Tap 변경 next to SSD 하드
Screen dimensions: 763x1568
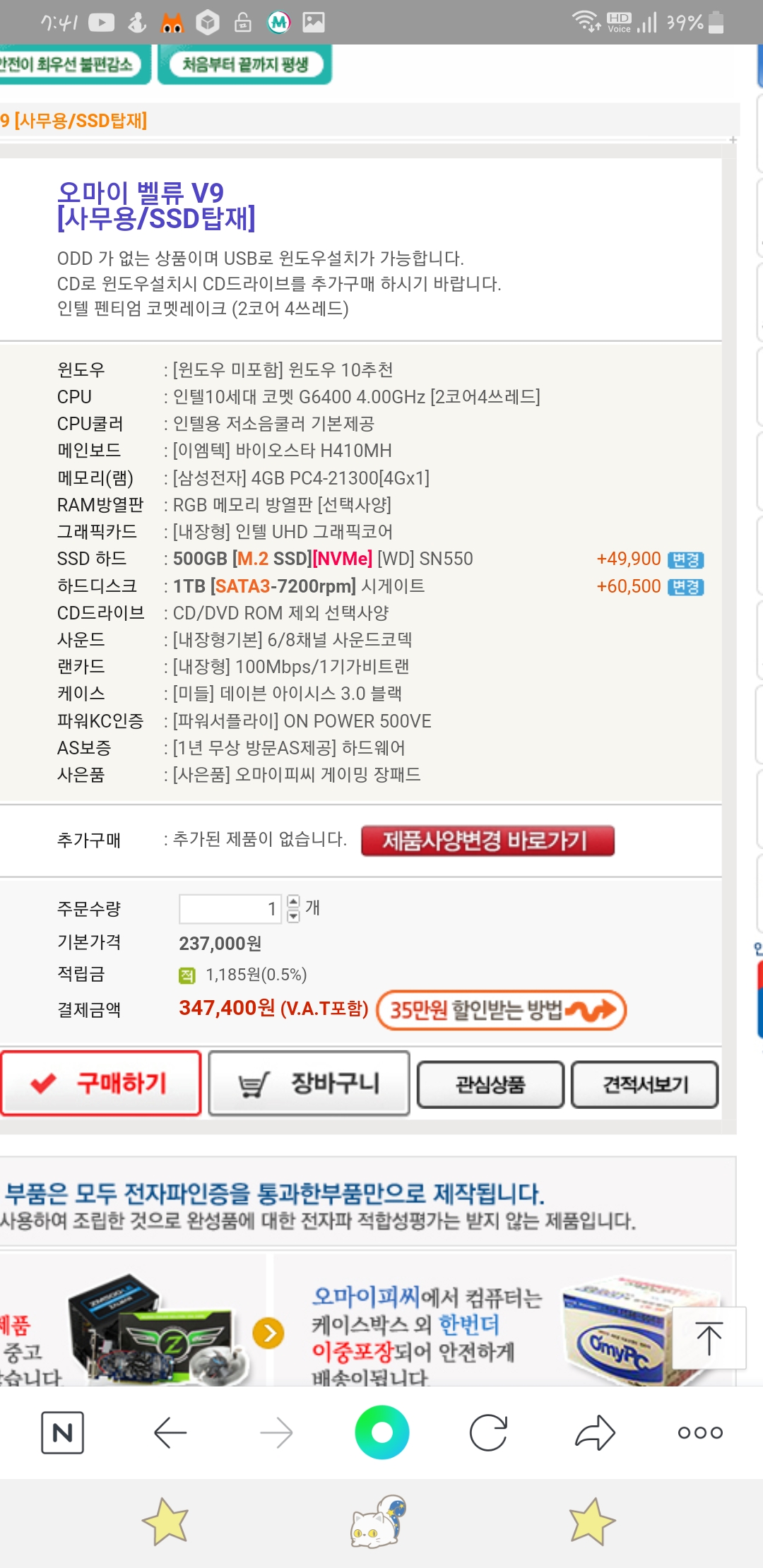(x=685, y=560)
